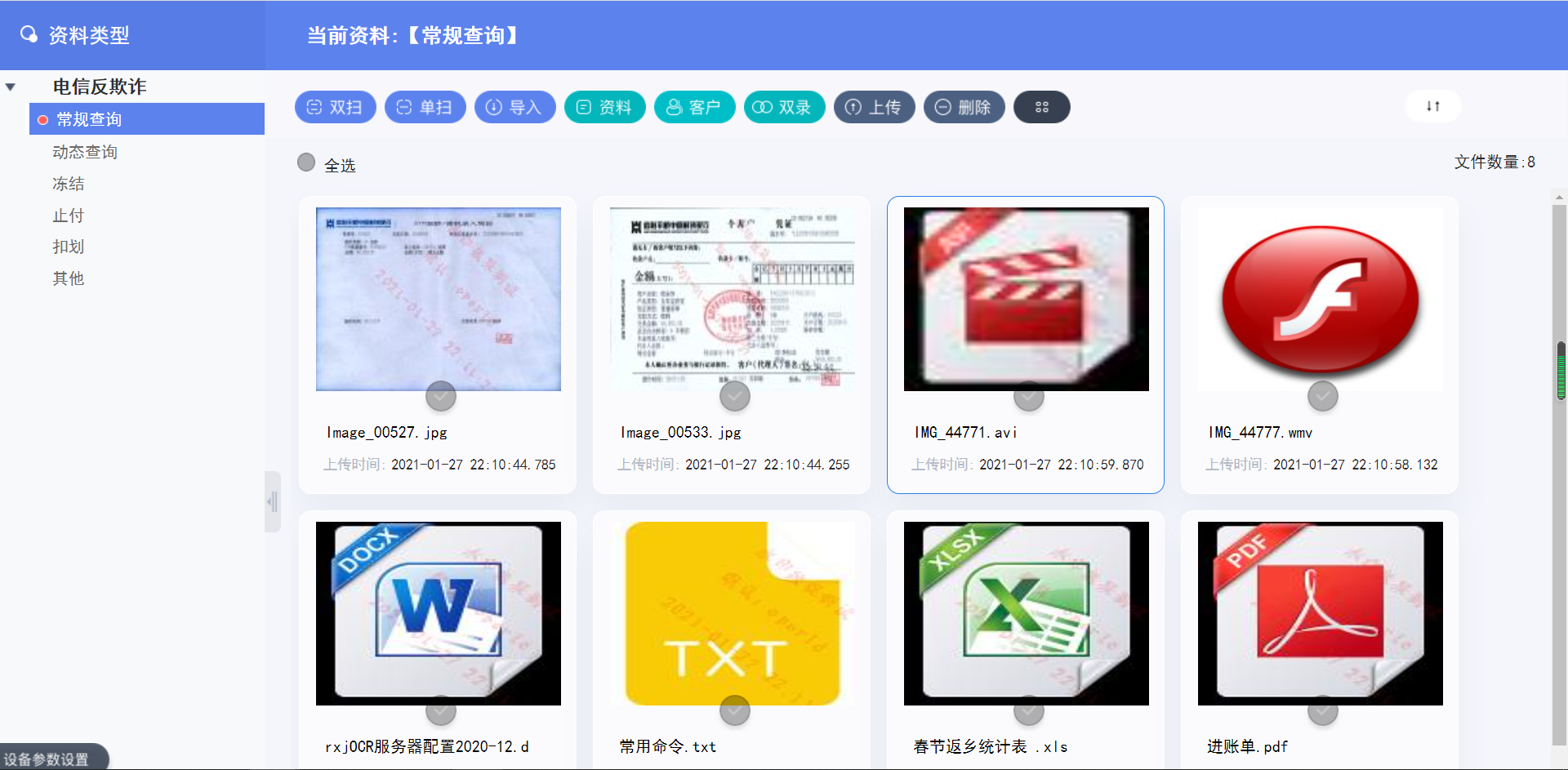Tap the 单扫 button
This screenshot has width=1568, height=770.
point(425,107)
